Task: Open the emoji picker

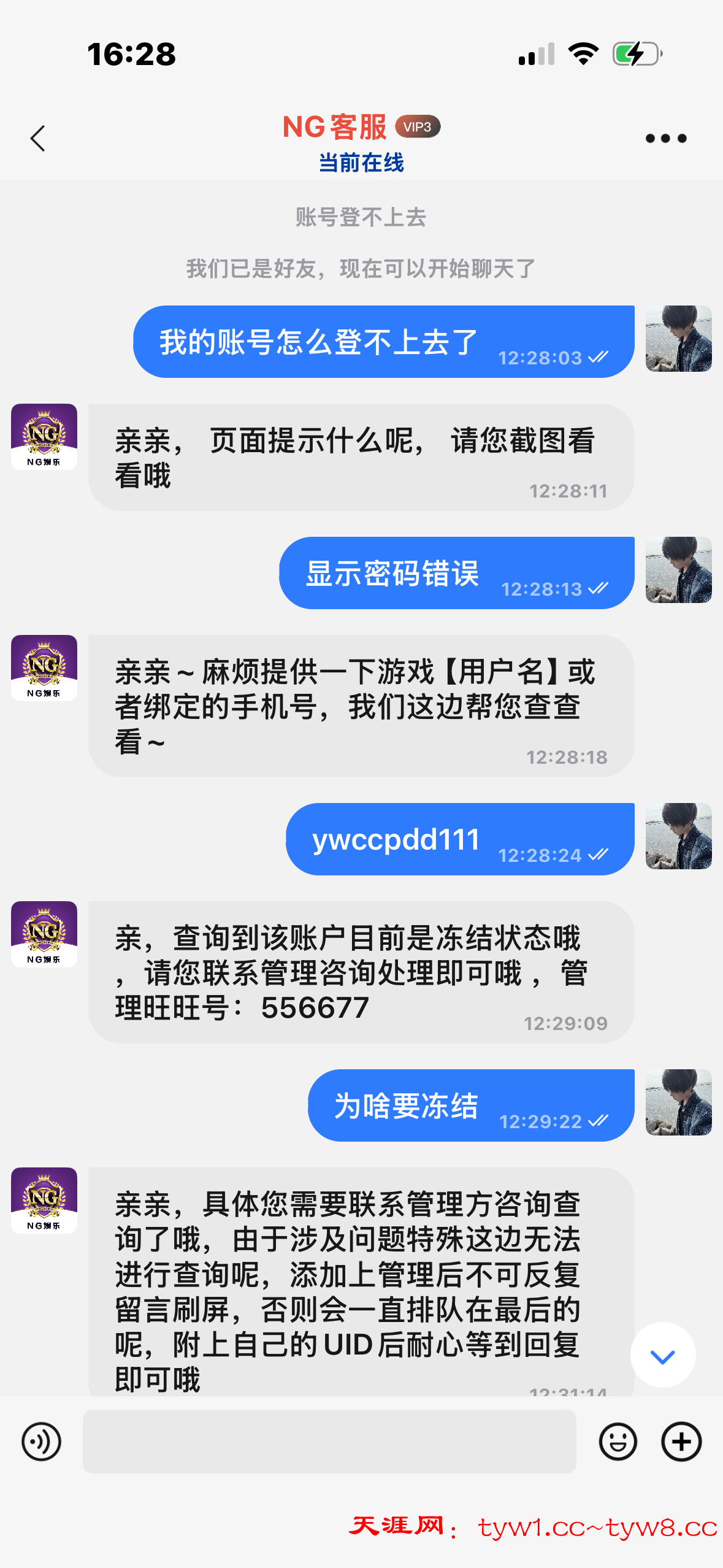Action: click(618, 1441)
